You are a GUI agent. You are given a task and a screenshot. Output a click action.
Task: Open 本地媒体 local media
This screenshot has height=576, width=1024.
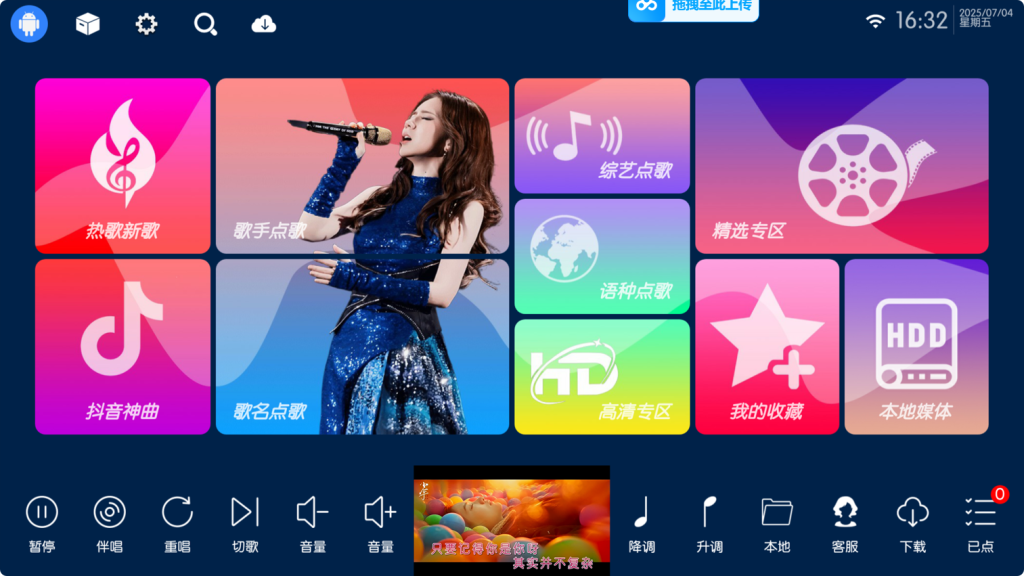[x=916, y=346]
